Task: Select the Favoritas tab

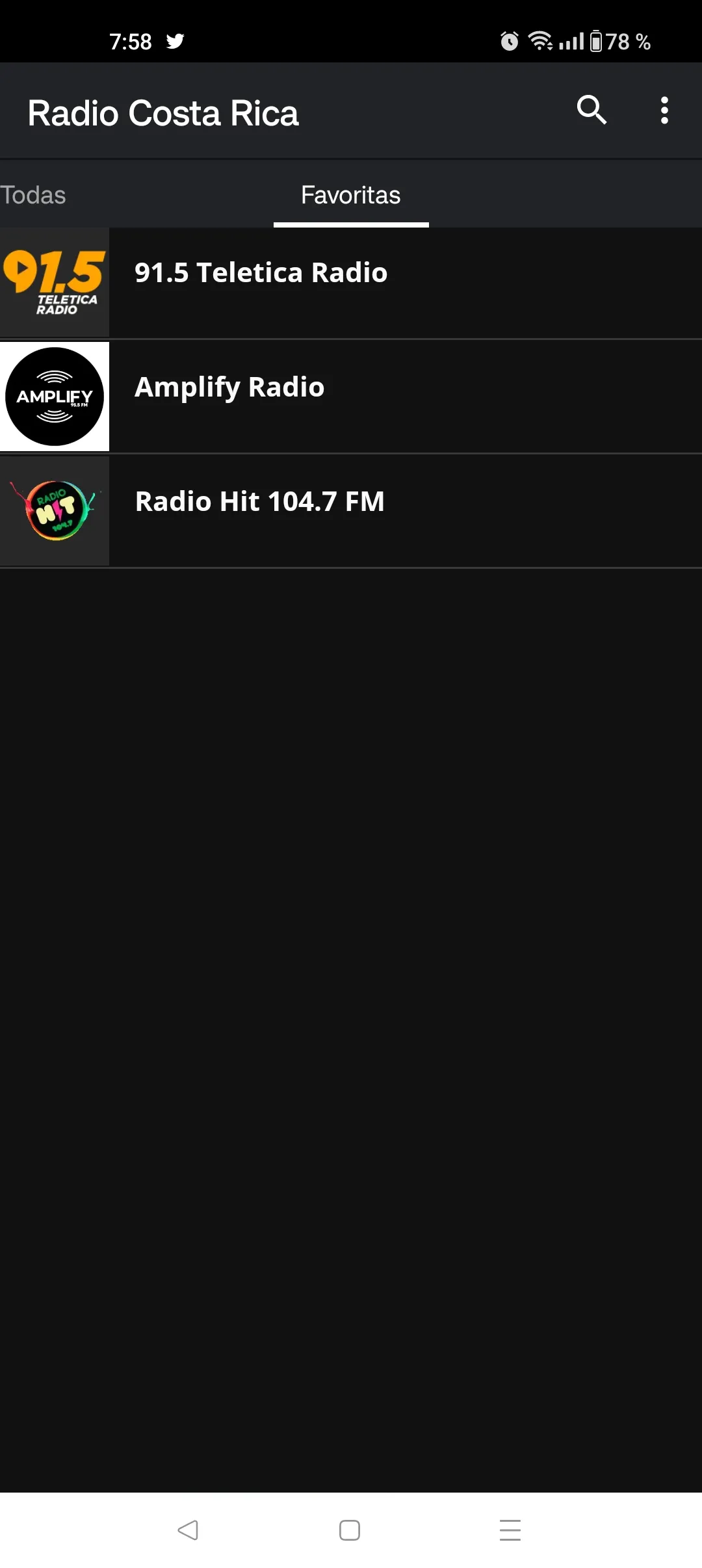Action: [350, 195]
